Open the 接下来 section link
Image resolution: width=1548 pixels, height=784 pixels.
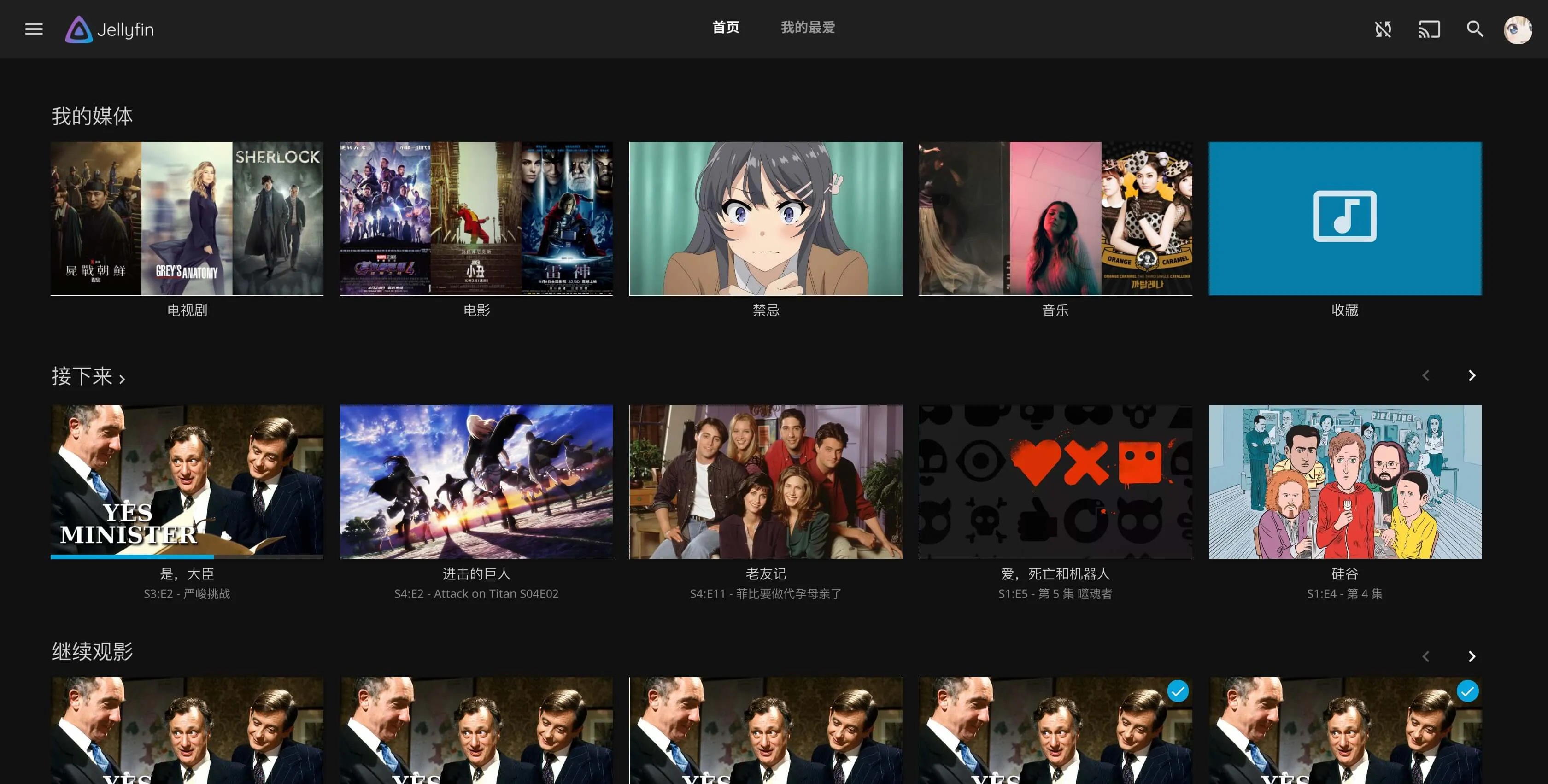[x=88, y=377]
